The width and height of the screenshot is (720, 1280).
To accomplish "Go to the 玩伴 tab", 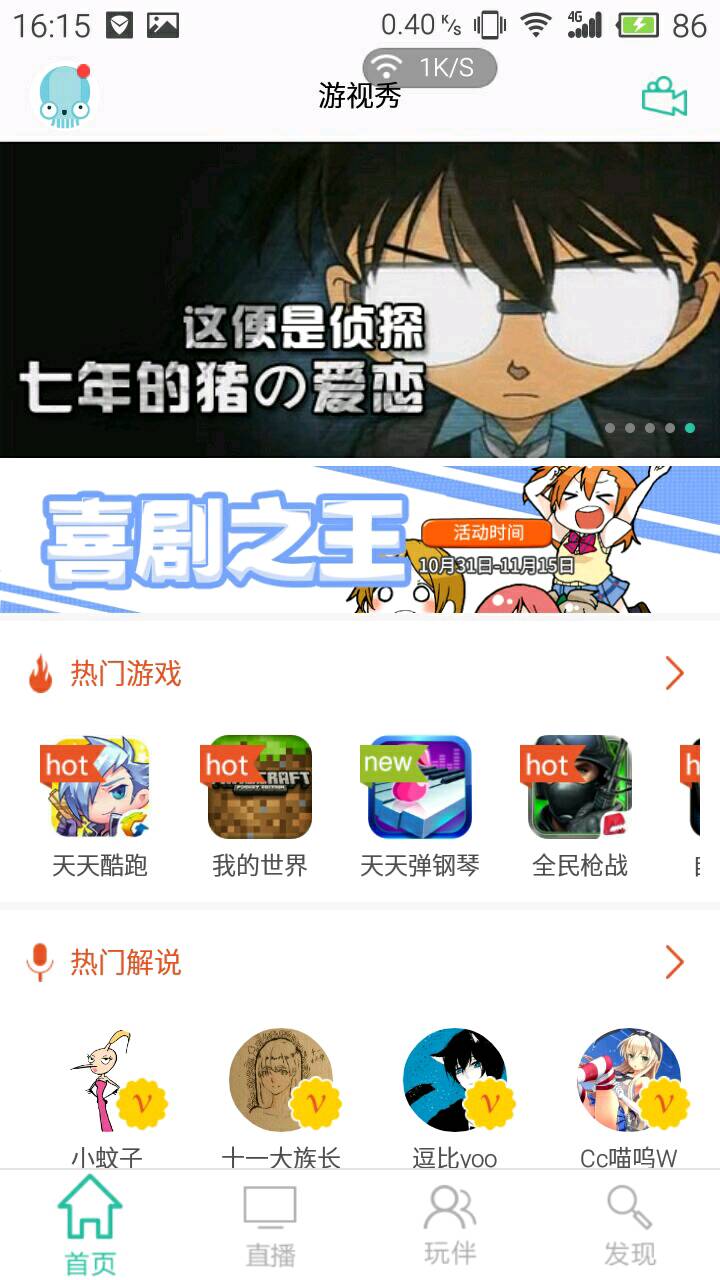I will [450, 1225].
